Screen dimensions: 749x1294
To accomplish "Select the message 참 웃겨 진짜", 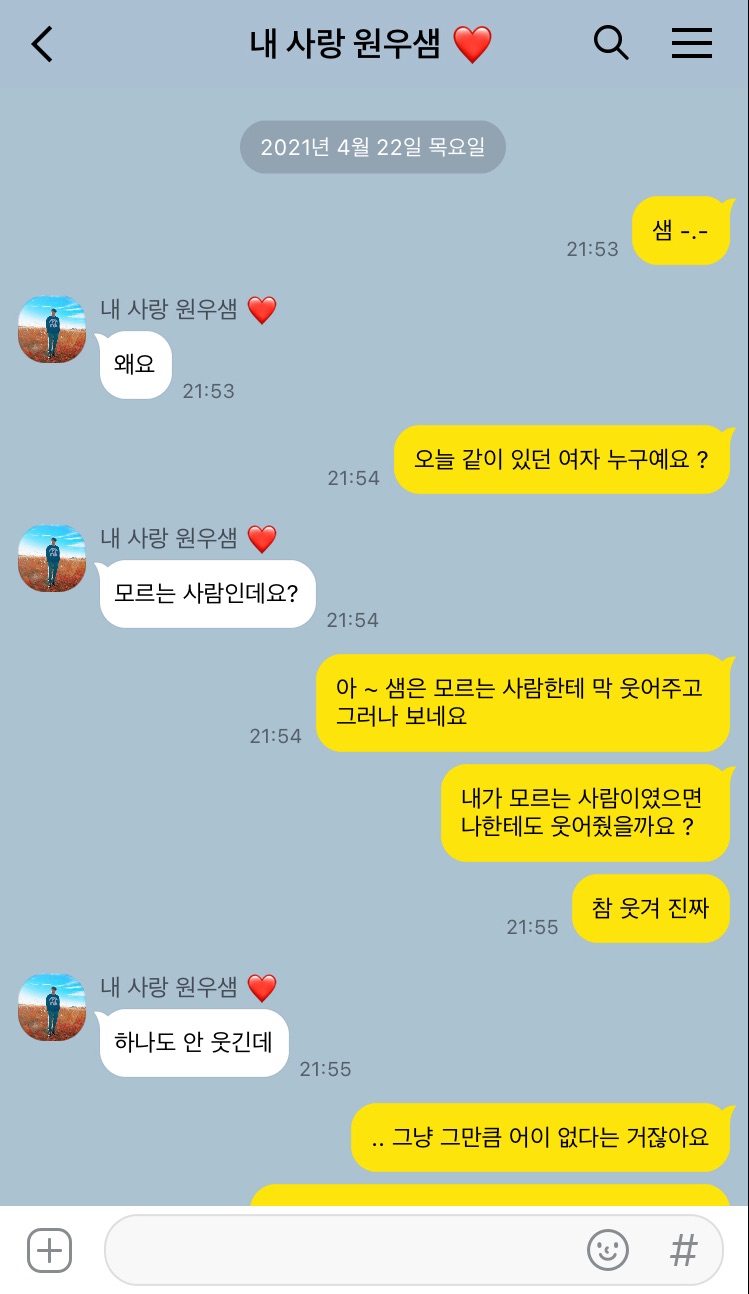I will point(651,908).
